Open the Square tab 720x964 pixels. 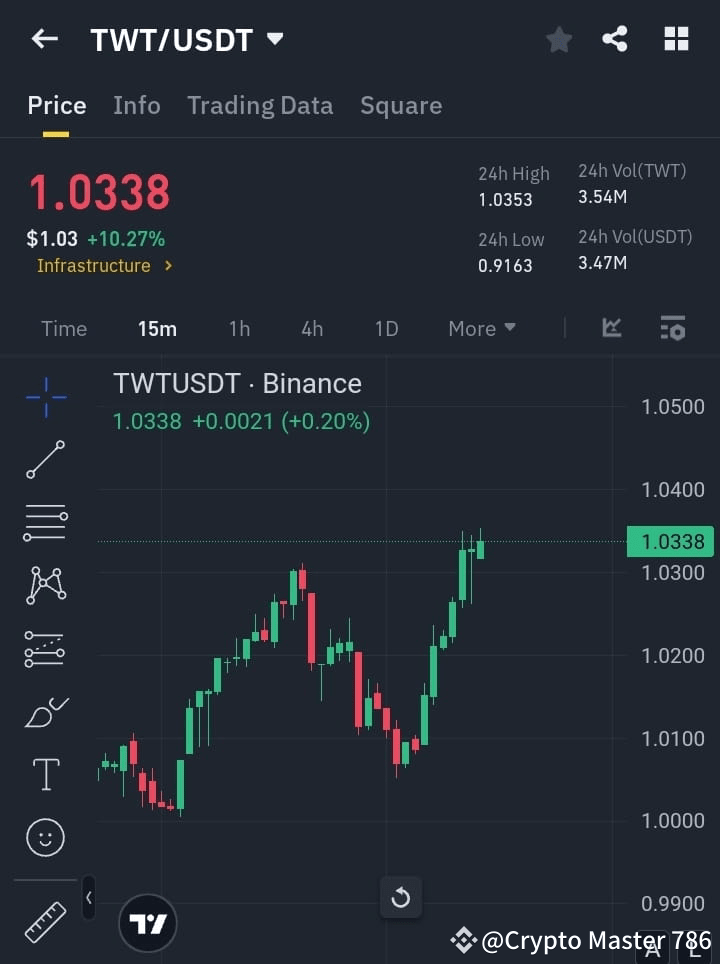tap(400, 105)
